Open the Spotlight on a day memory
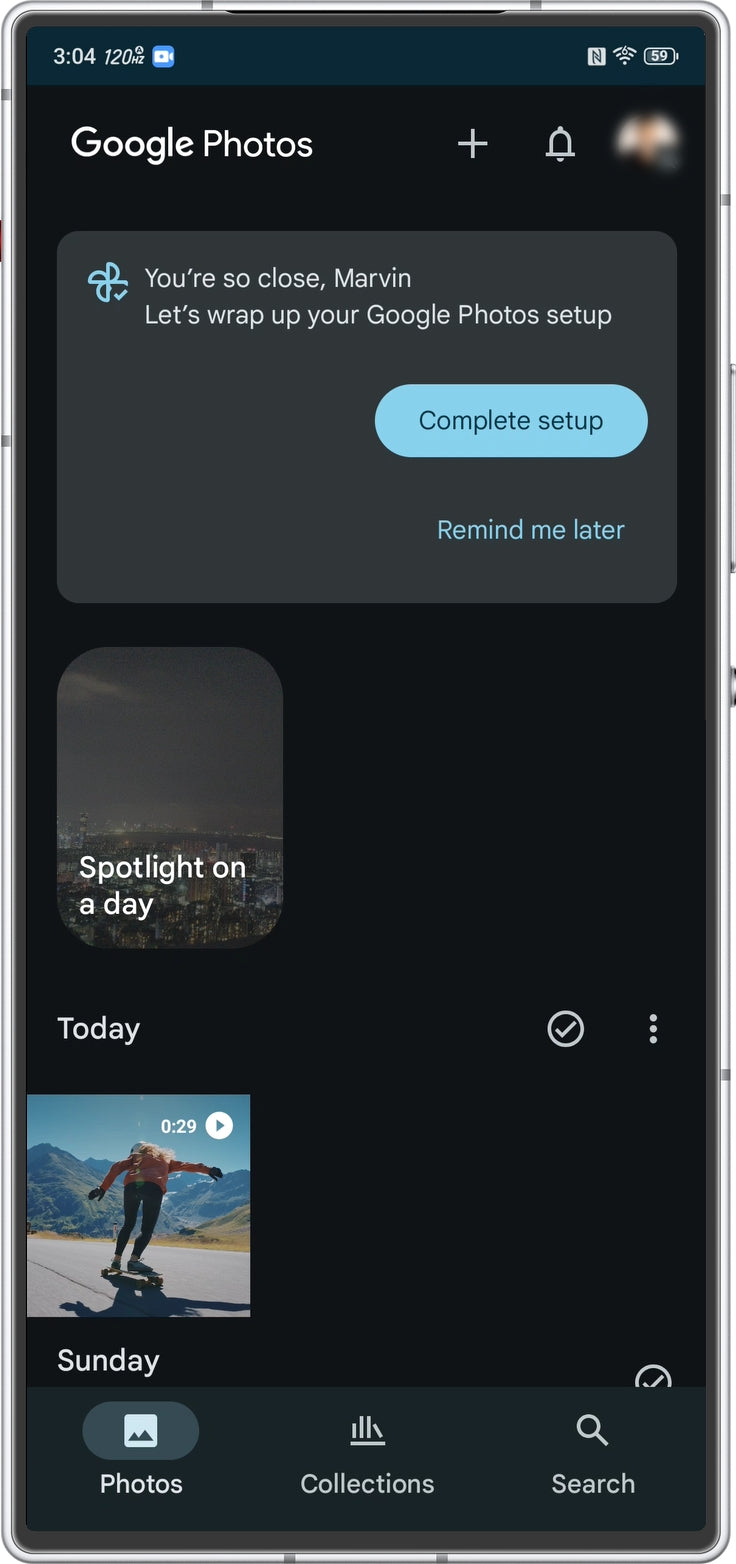The width and height of the screenshot is (736, 1564). 170,797
